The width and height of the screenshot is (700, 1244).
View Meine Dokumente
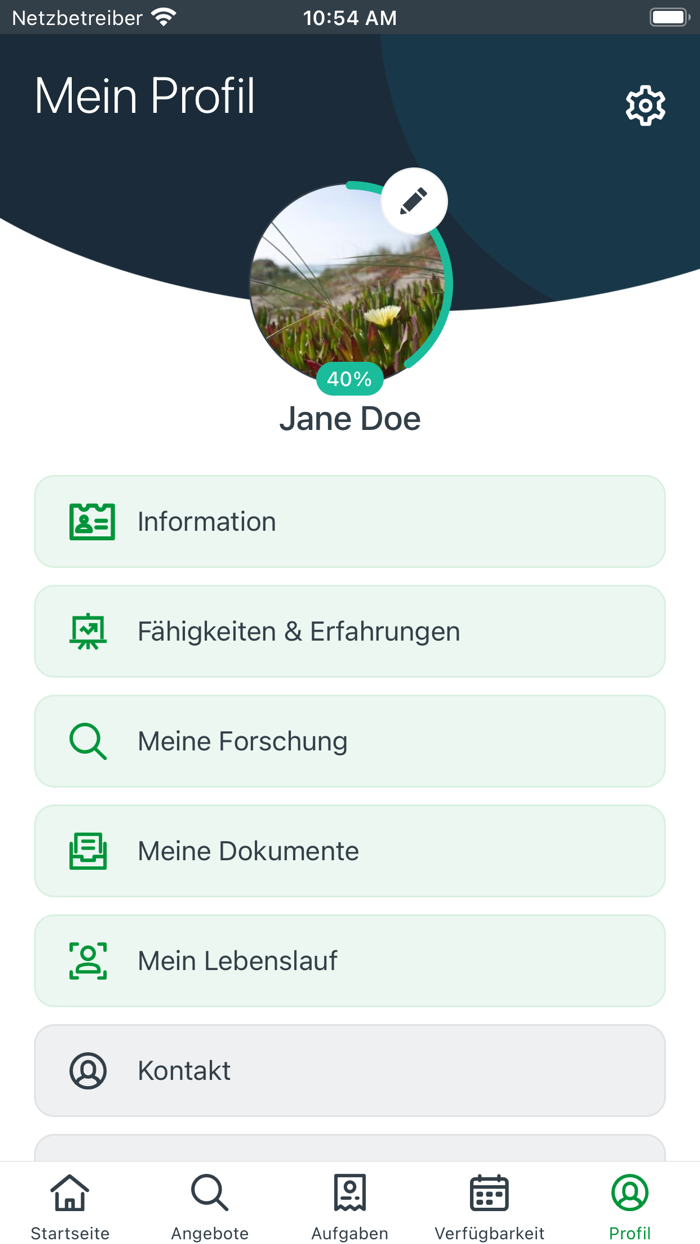coord(350,851)
